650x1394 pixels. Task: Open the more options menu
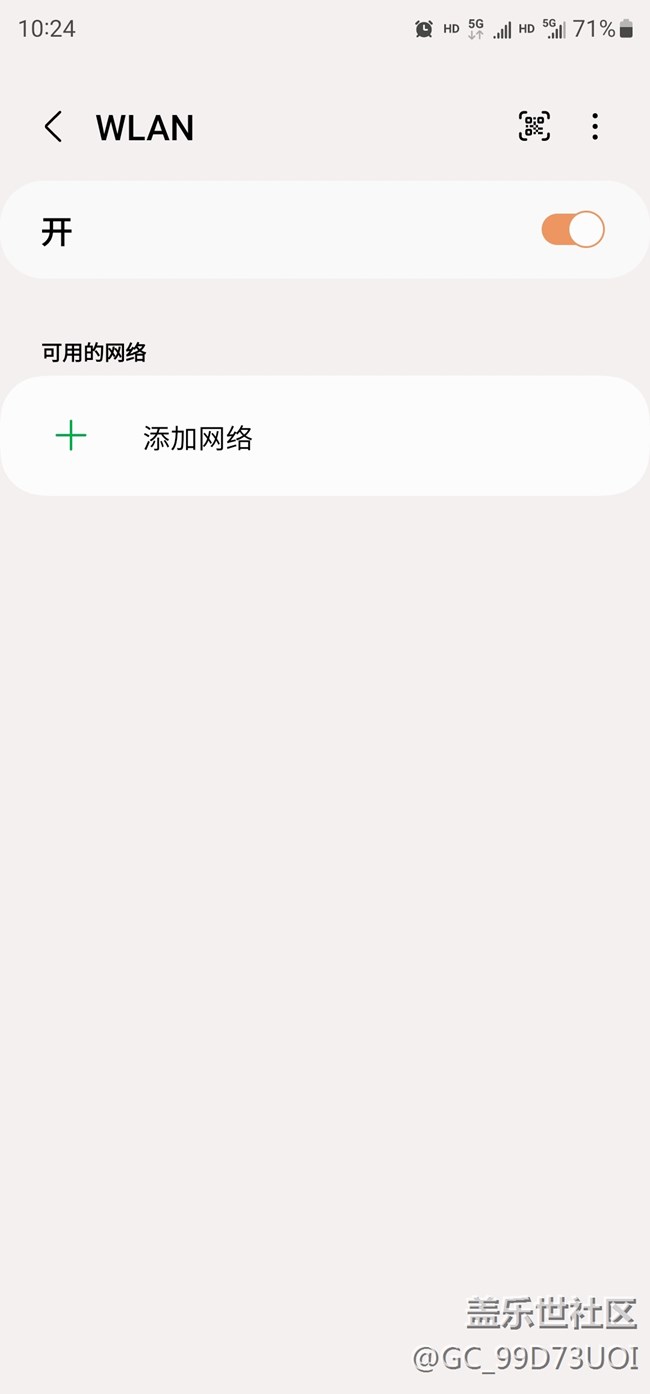[x=595, y=126]
